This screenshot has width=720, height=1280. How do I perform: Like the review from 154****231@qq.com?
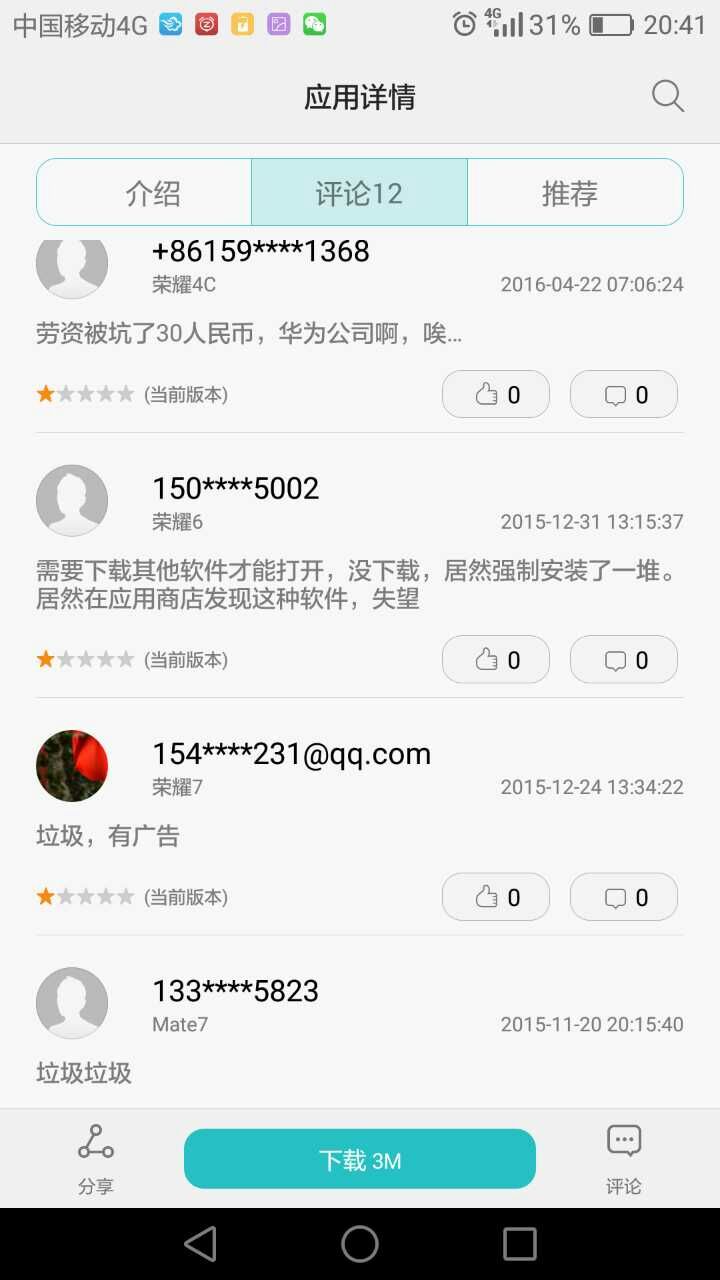(496, 898)
